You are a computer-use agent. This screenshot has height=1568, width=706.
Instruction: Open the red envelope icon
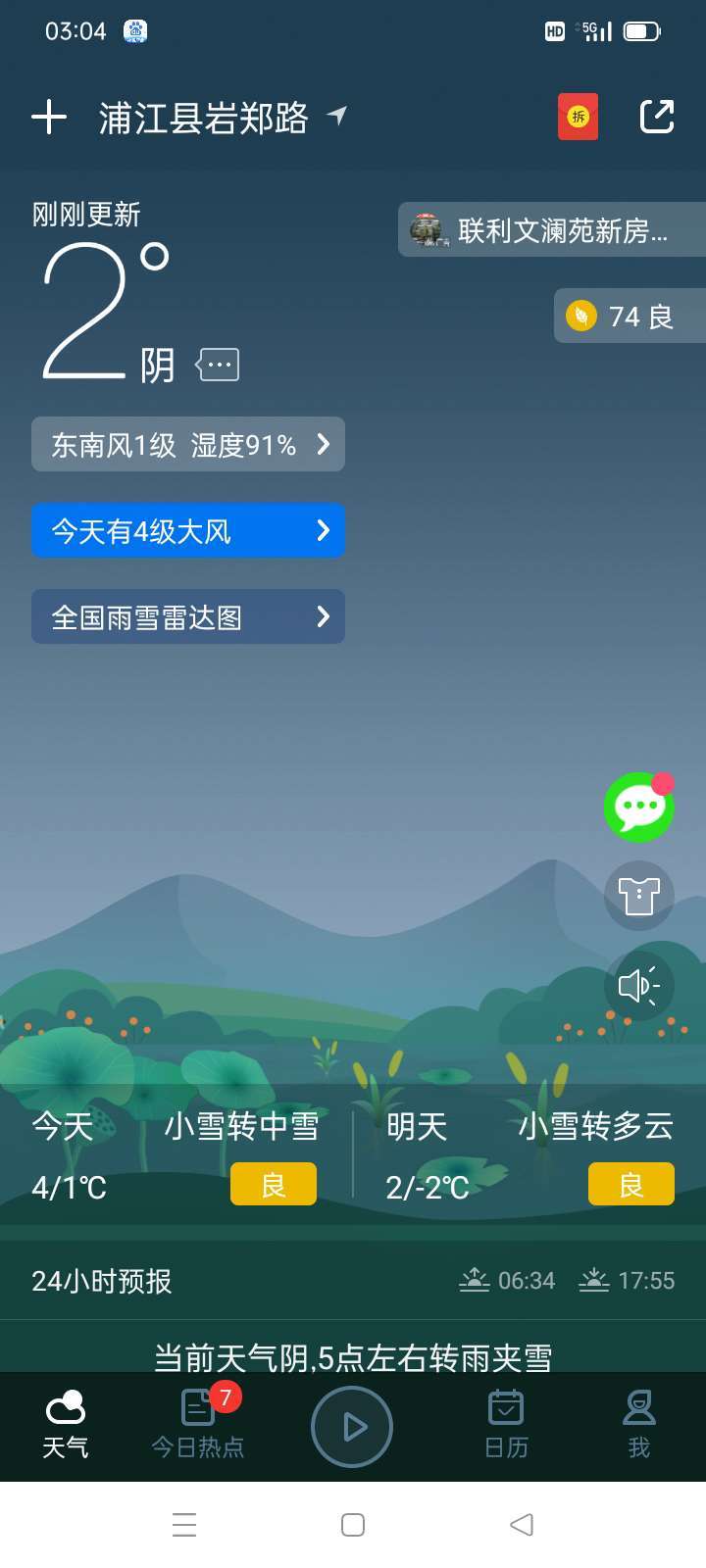click(578, 118)
